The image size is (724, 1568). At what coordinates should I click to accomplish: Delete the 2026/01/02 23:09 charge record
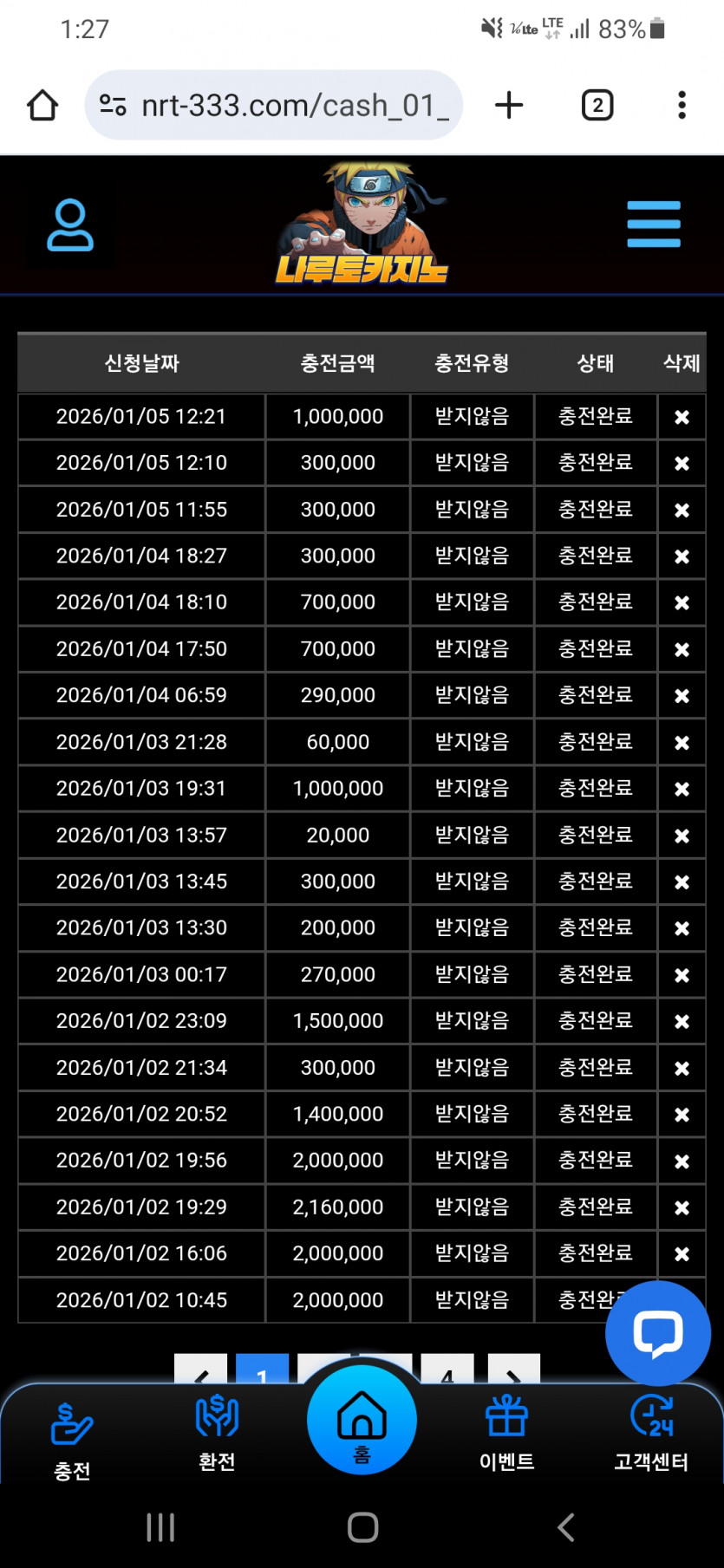pos(682,1022)
